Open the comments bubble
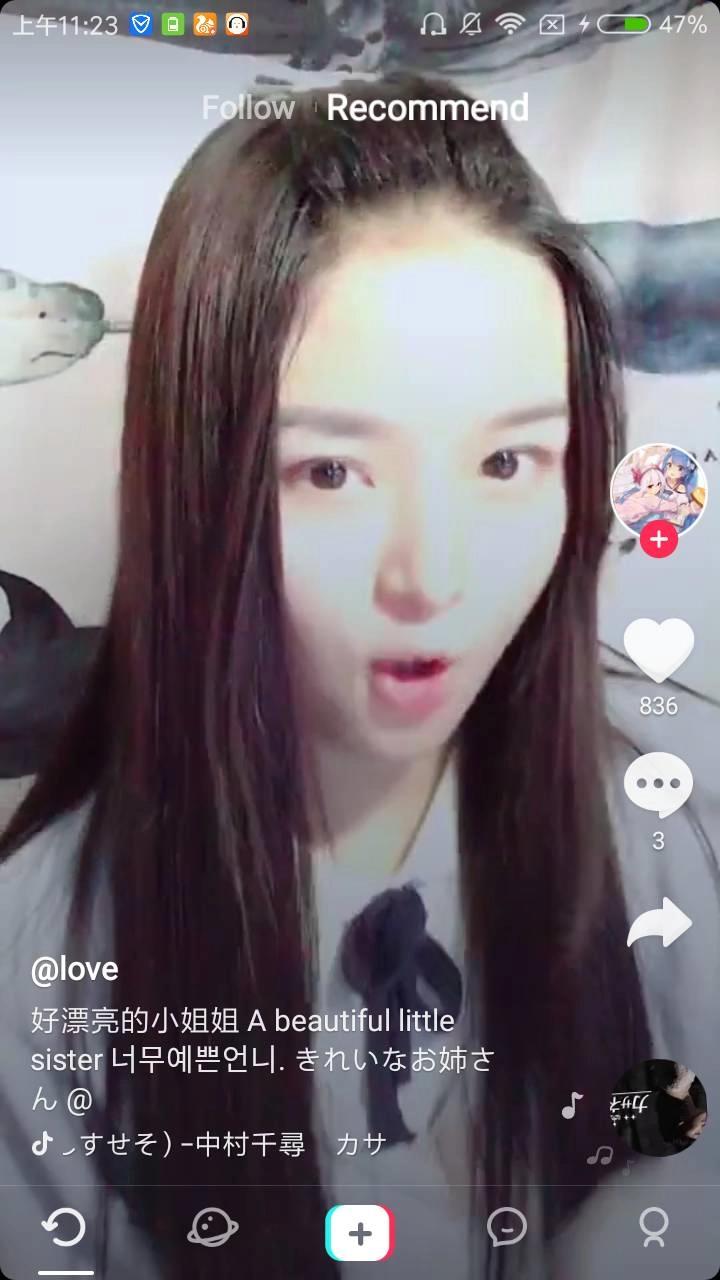Image resolution: width=720 pixels, height=1280 pixels. click(658, 784)
